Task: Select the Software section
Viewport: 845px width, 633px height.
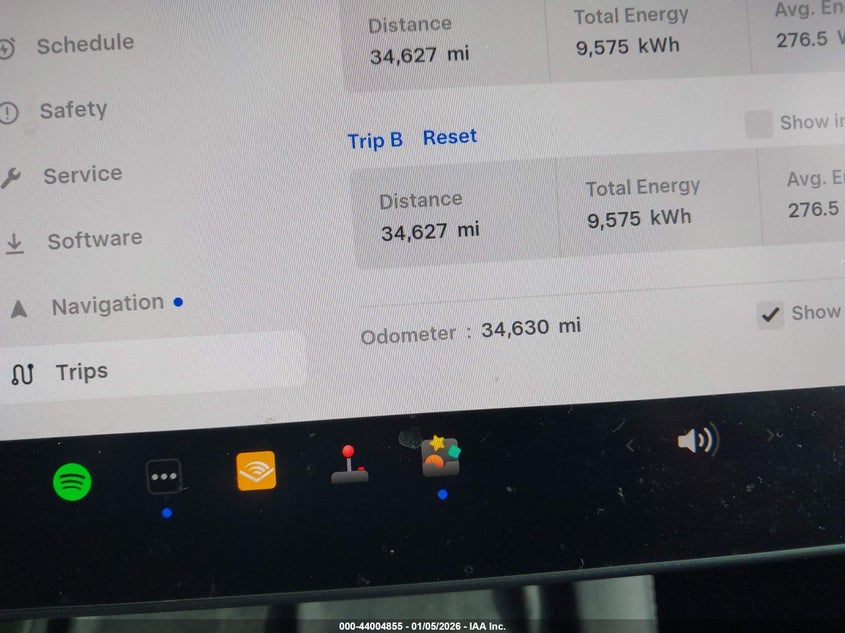Action: click(x=94, y=240)
